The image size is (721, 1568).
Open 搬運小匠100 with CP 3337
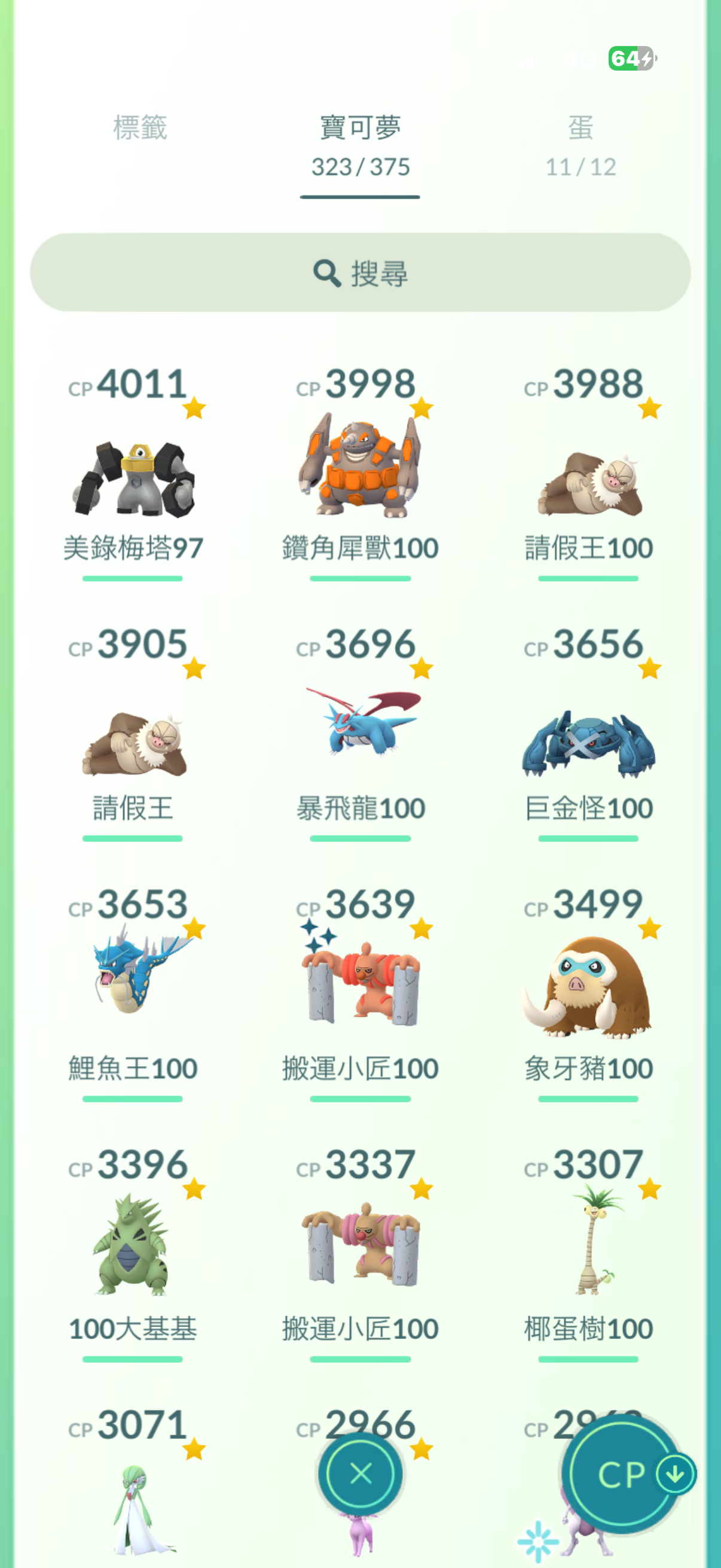point(360,1245)
